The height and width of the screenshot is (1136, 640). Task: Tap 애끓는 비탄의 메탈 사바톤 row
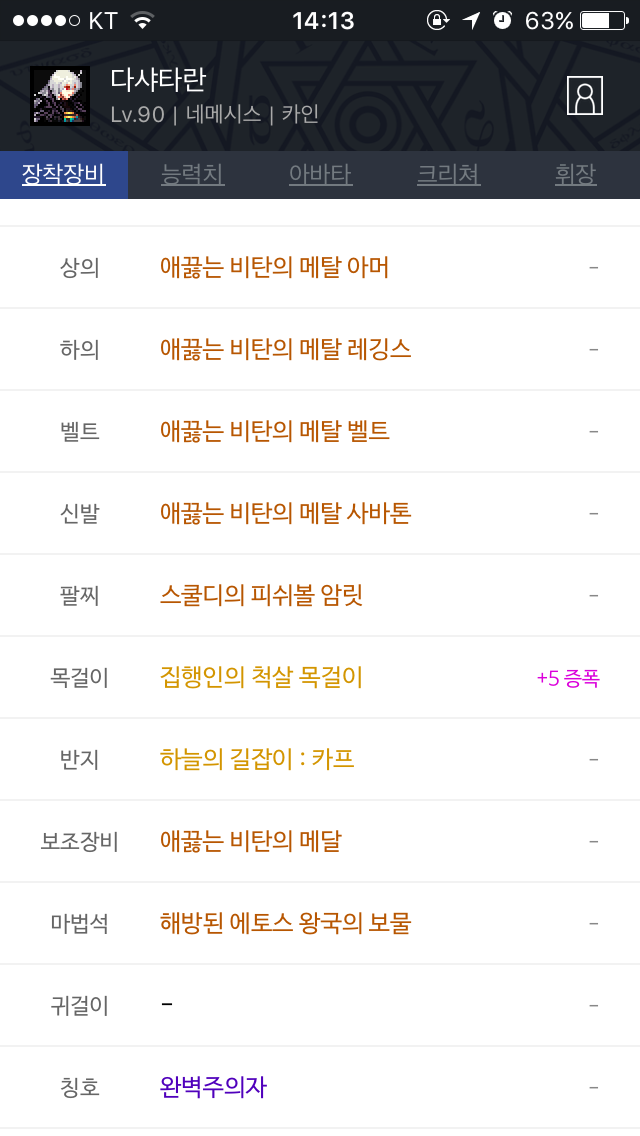pos(320,513)
